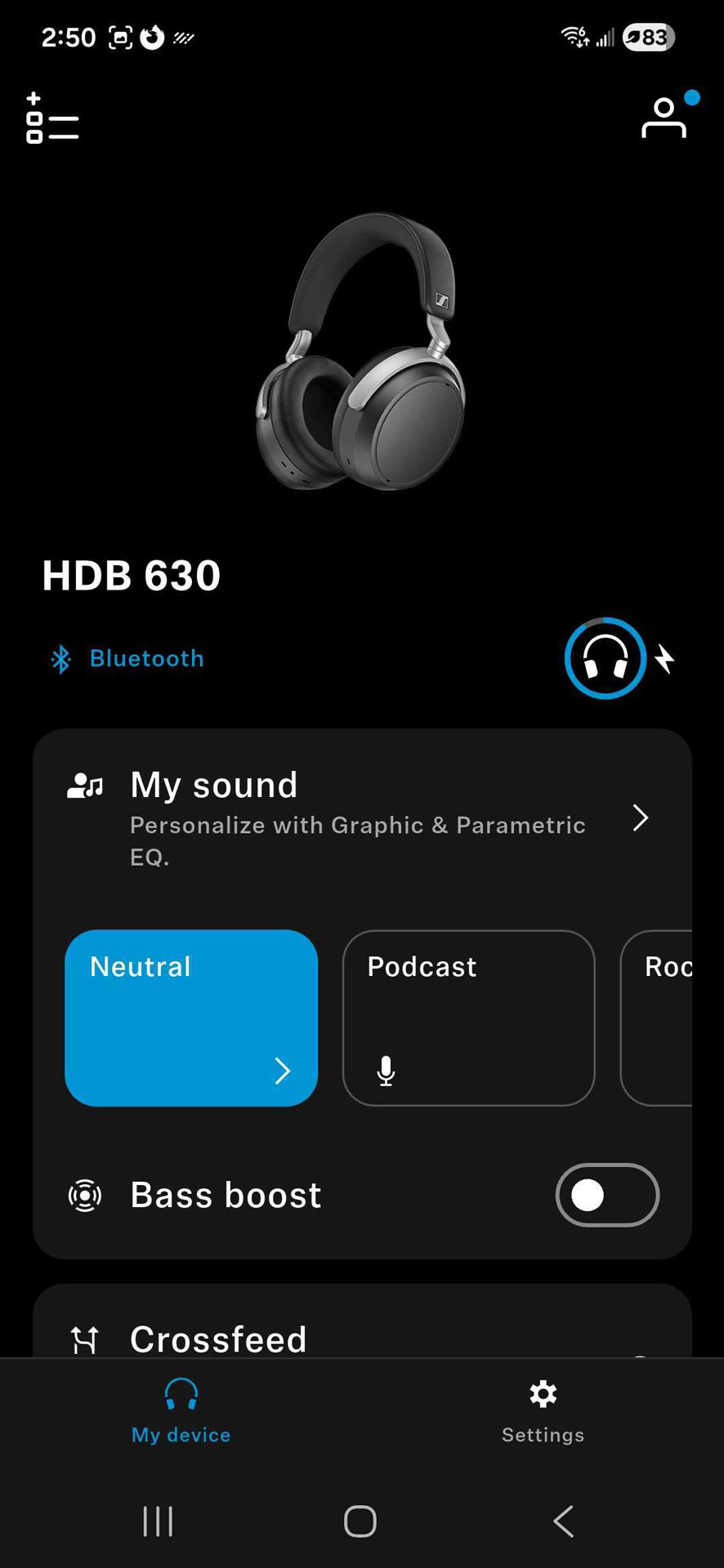Tap the circled headphone battery status icon
The width and height of the screenshot is (724, 1568).
(605, 658)
